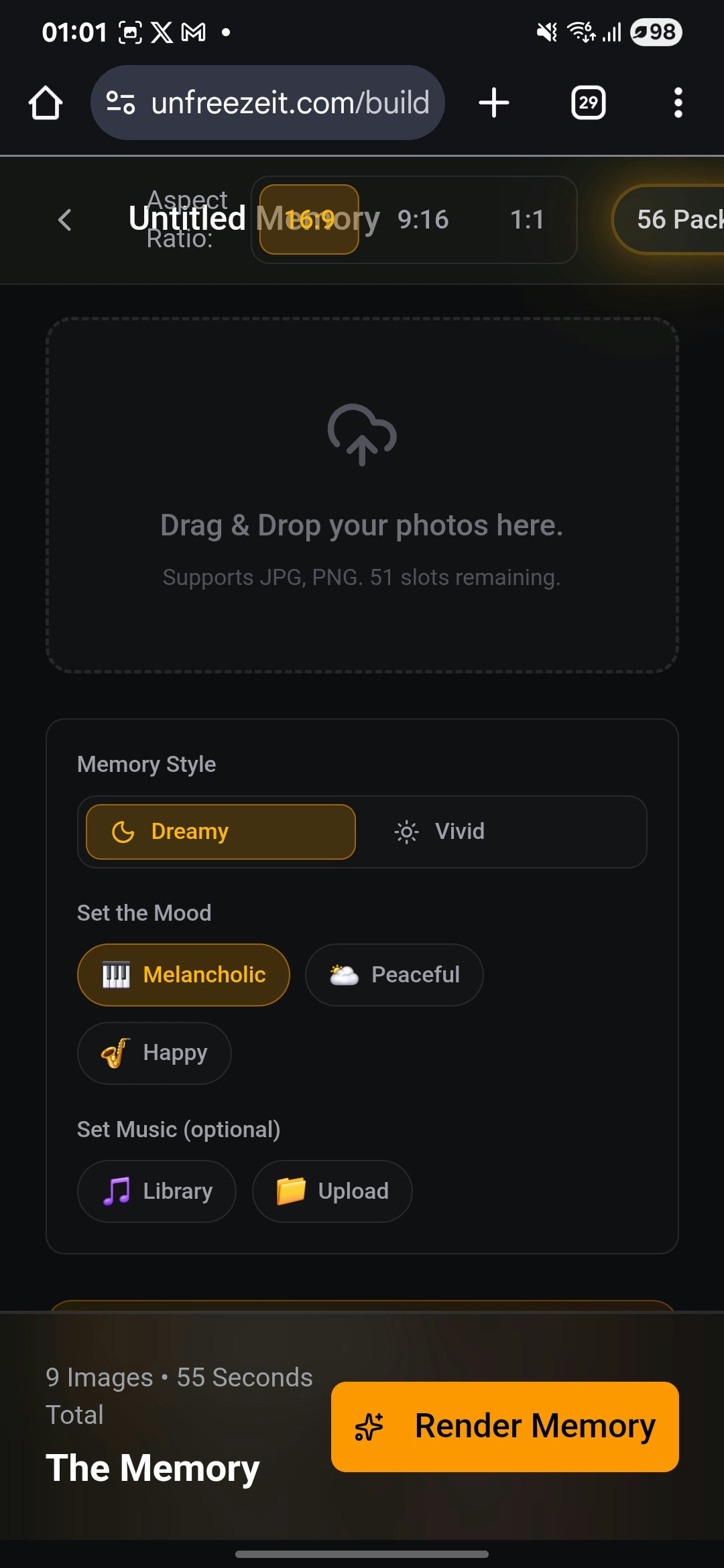Click the piano icon on Melancholic mood
Screen dimensions: 724x1568
[x=115, y=974]
